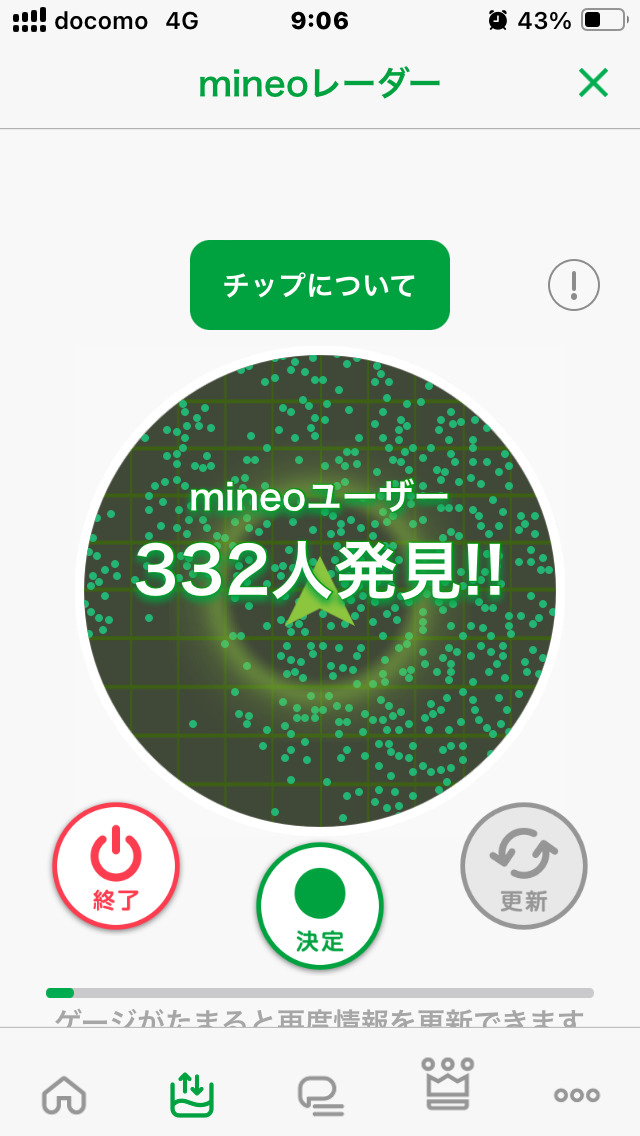640x1136 pixels.
Task: Confirm with the green 決定 button
Action: [320, 906]
